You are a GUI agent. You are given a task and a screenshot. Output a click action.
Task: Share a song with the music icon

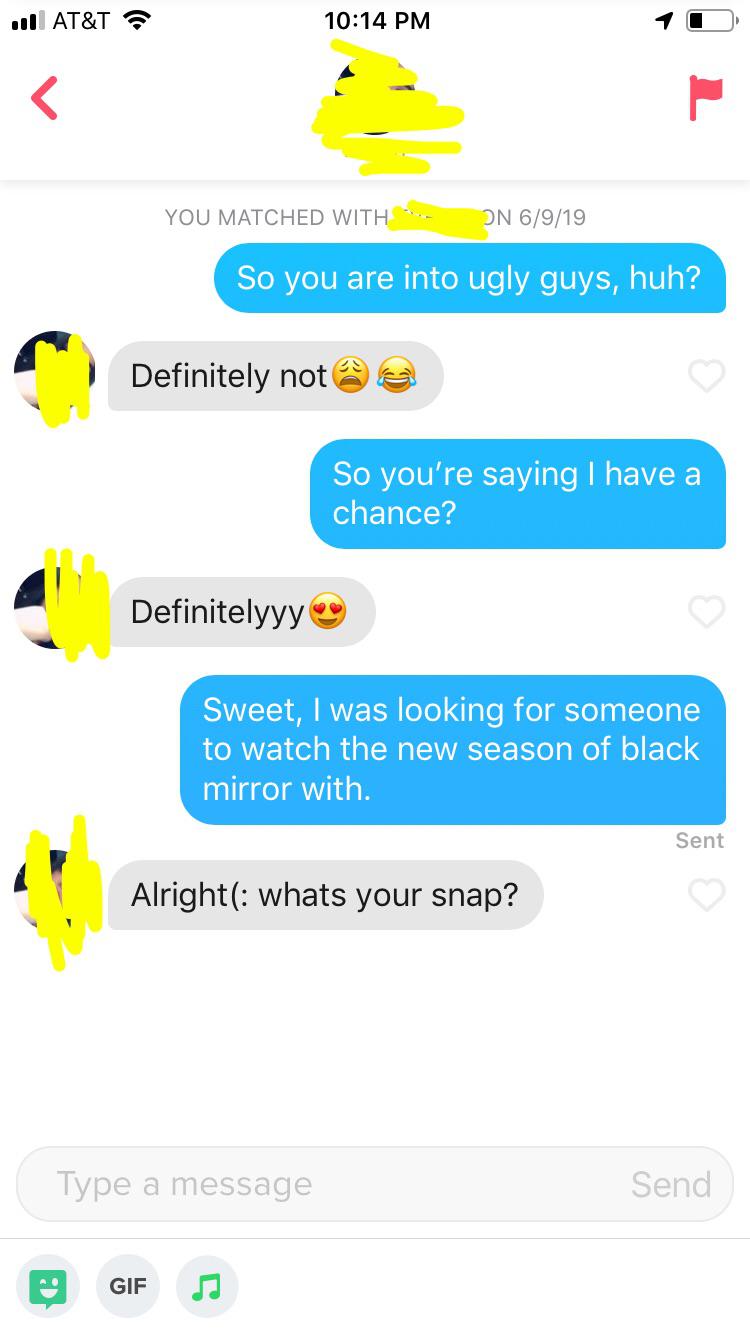click(207, 1286)
